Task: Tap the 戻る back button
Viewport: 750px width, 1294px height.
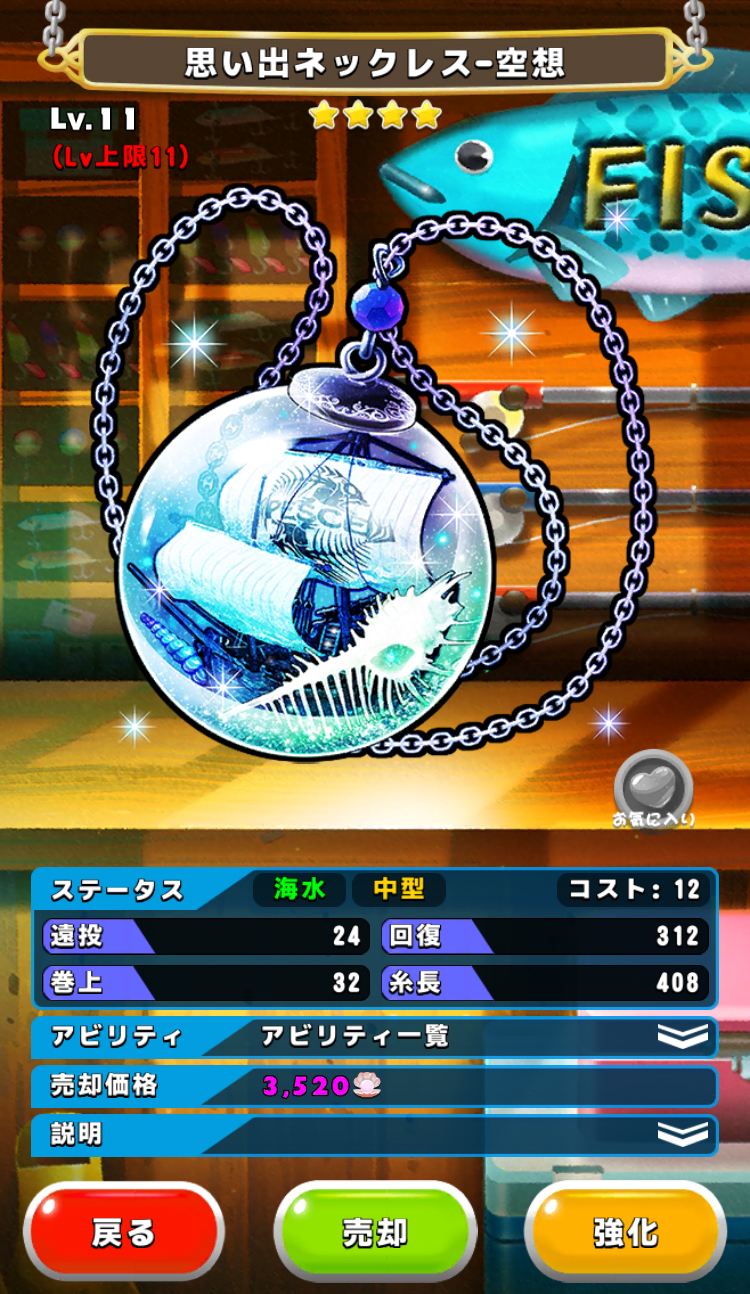Action: pyautogui.click(x=123, y=1232)
